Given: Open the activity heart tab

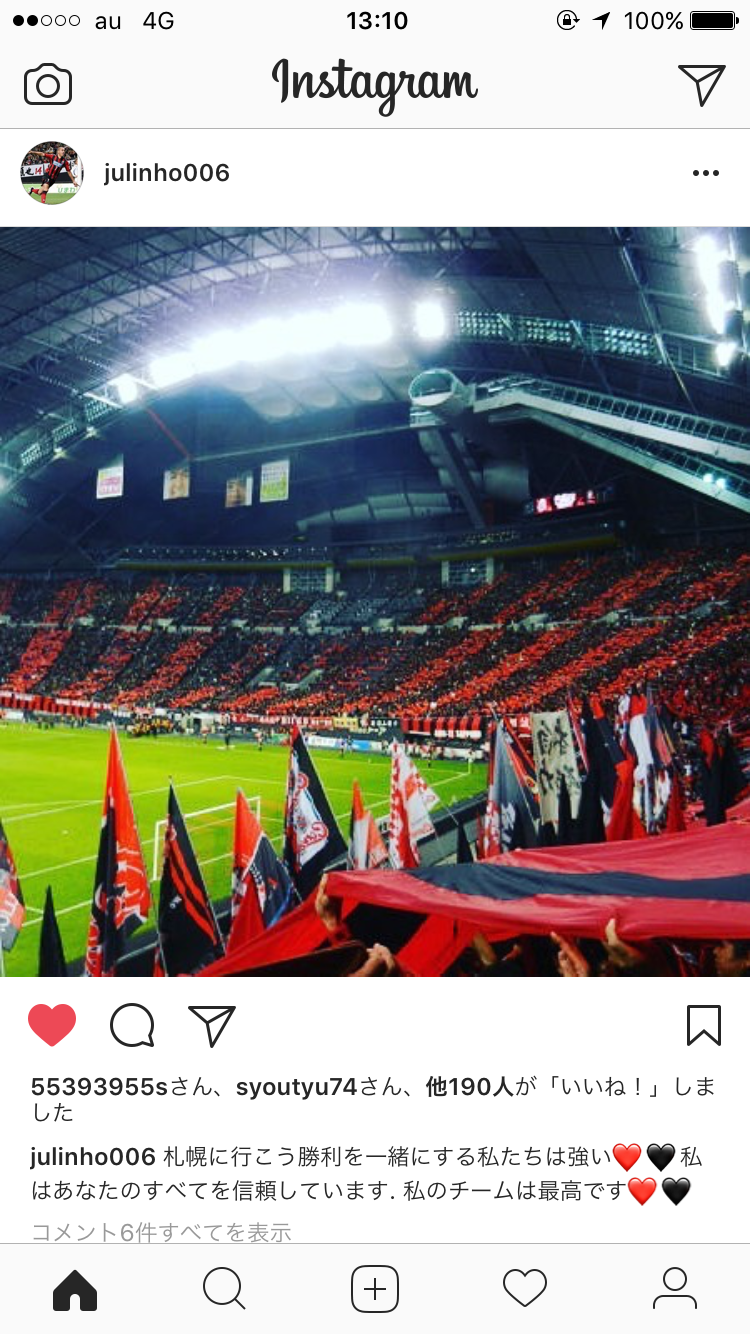Looking at the screenshot, I should (x=525, y=1289).
